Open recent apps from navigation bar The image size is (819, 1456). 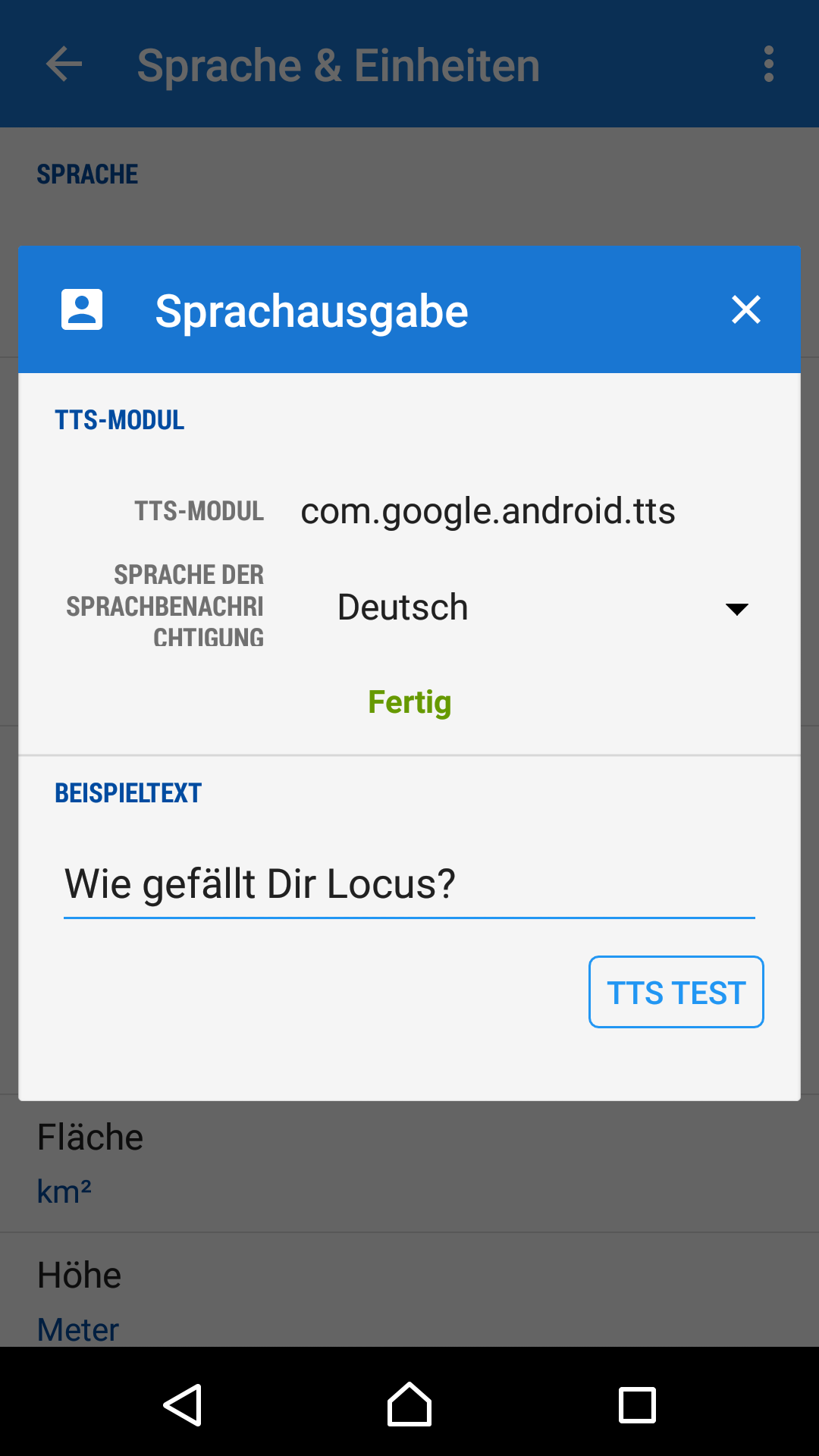(637, 1404)
